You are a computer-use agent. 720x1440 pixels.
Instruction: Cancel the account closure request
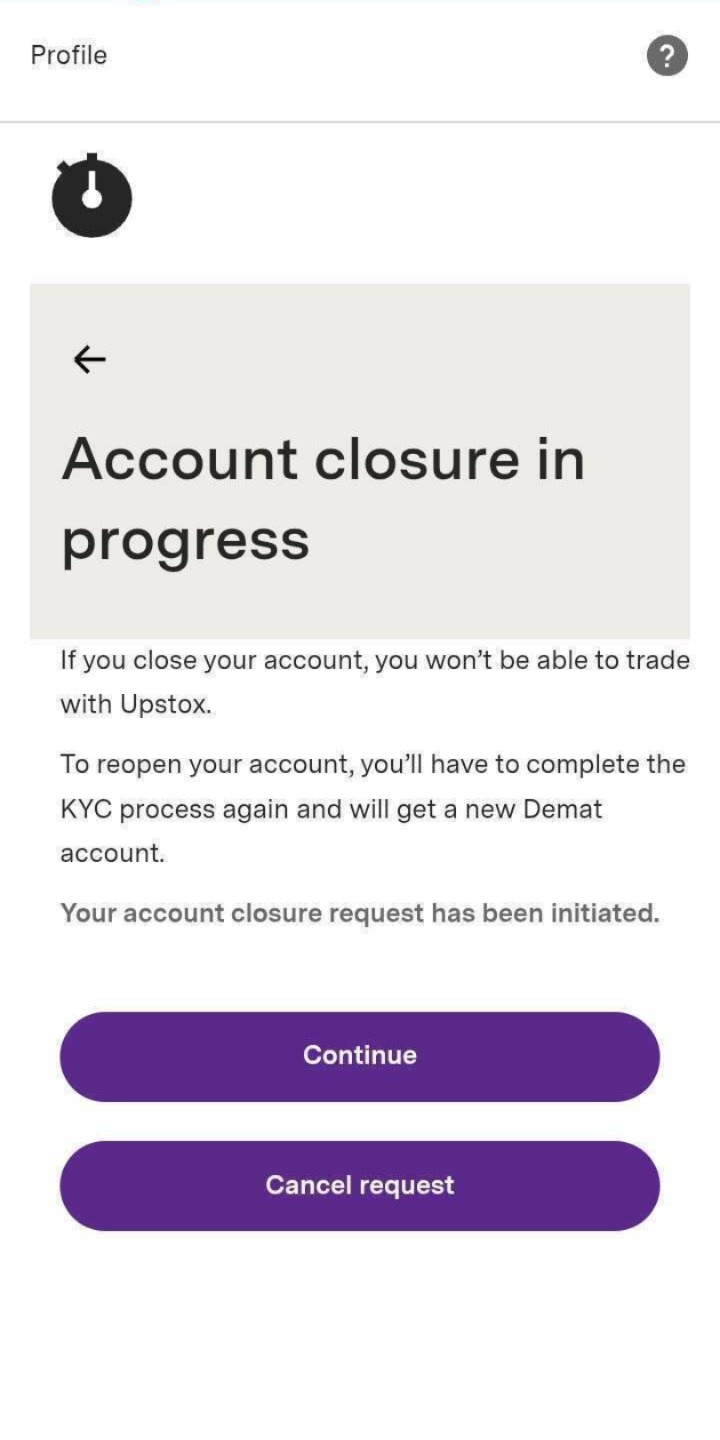(x=360, y=1186)
